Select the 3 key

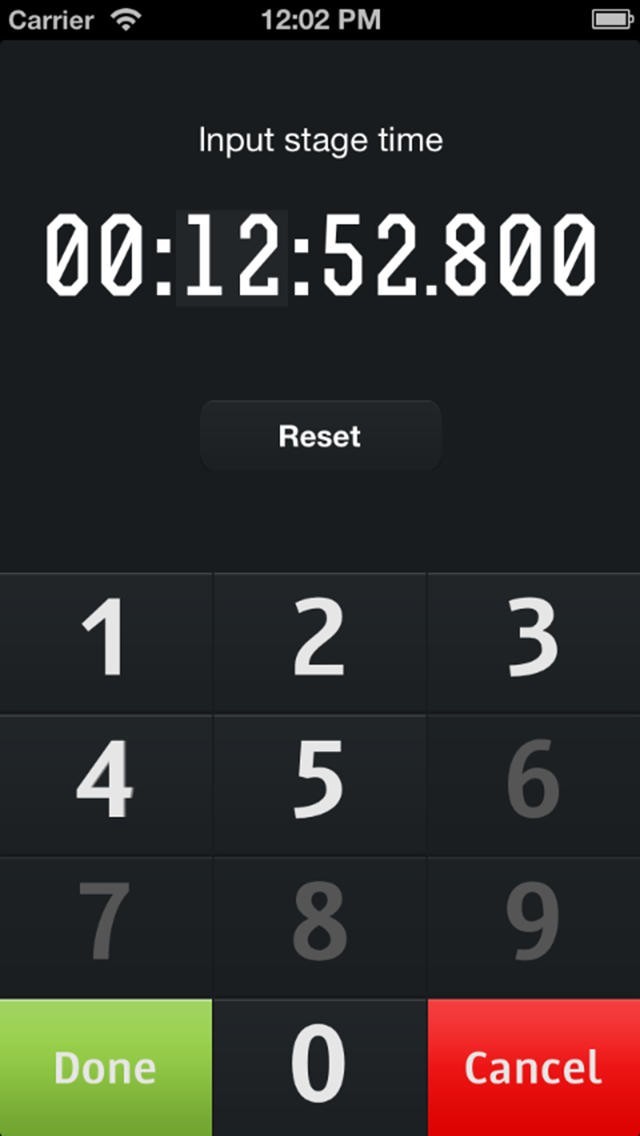[534, 643]
